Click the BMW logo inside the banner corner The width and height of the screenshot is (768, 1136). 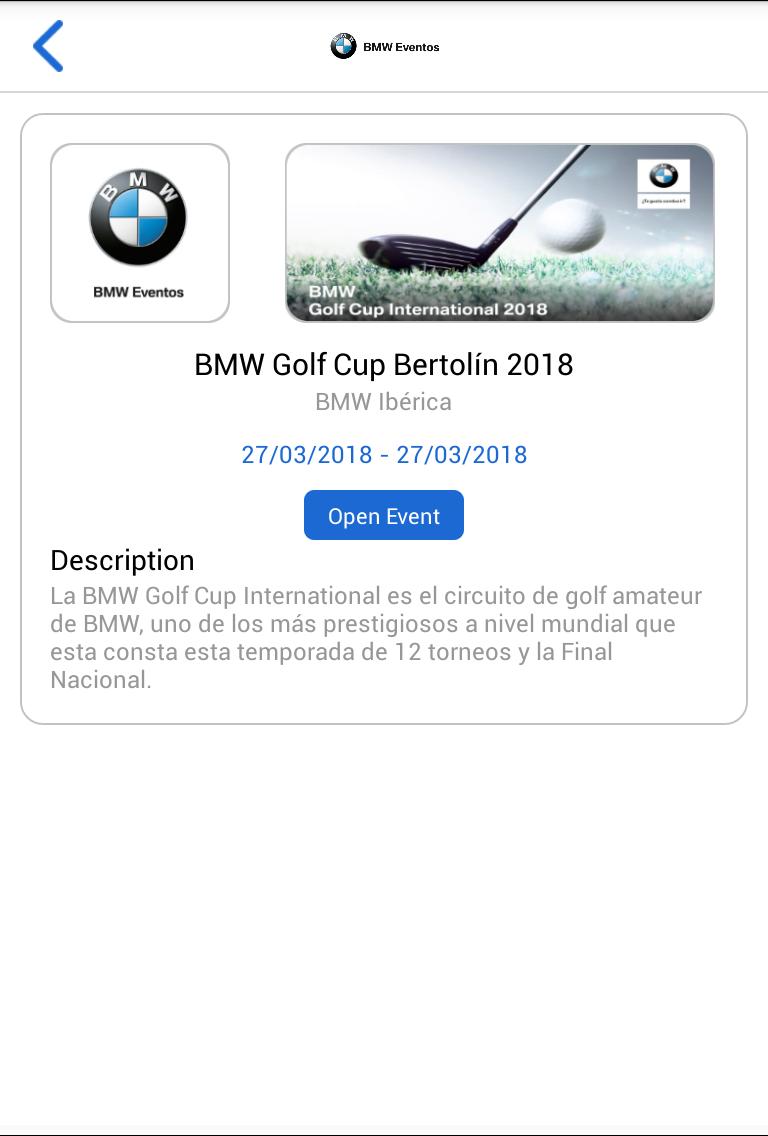(x=664, y=176)
